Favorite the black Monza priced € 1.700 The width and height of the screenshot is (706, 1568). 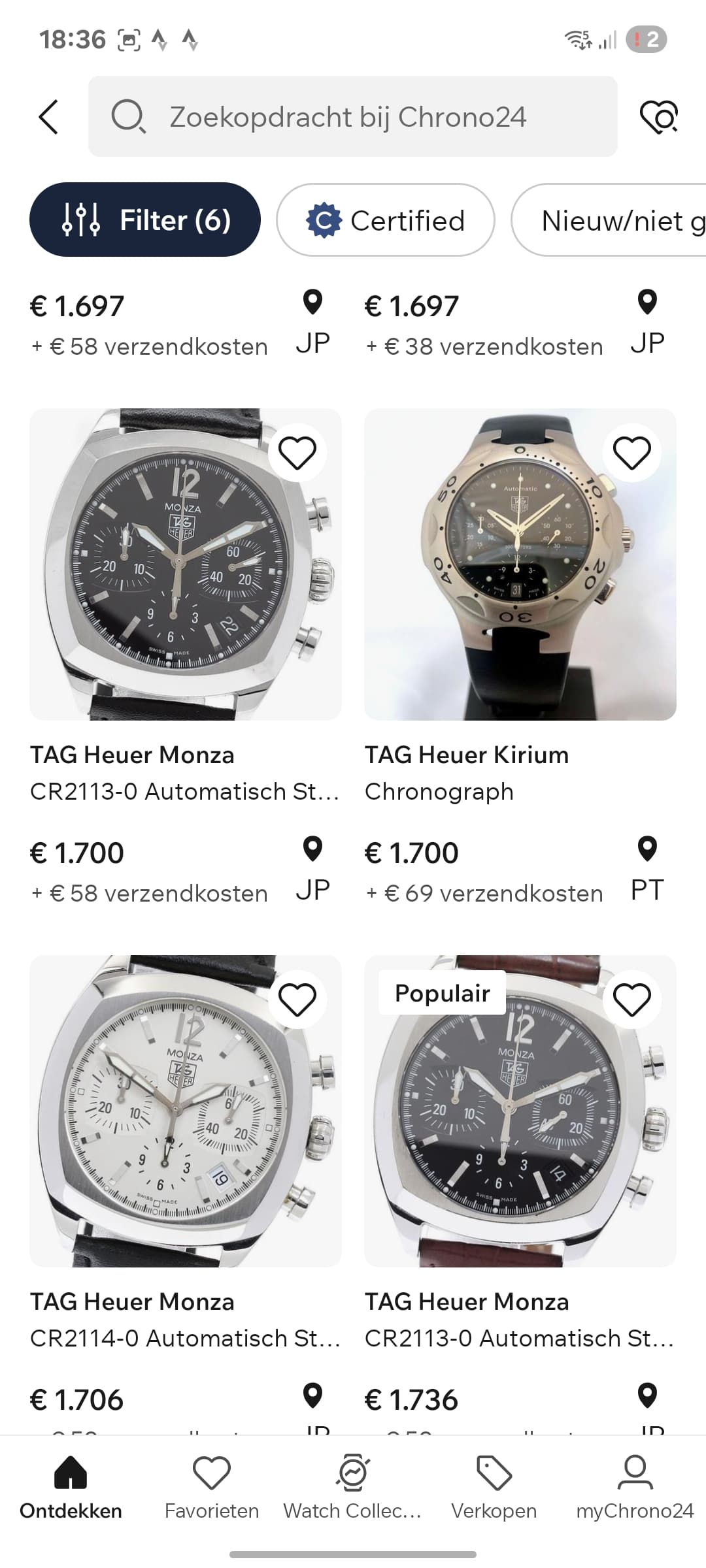(x=297, y=453)
